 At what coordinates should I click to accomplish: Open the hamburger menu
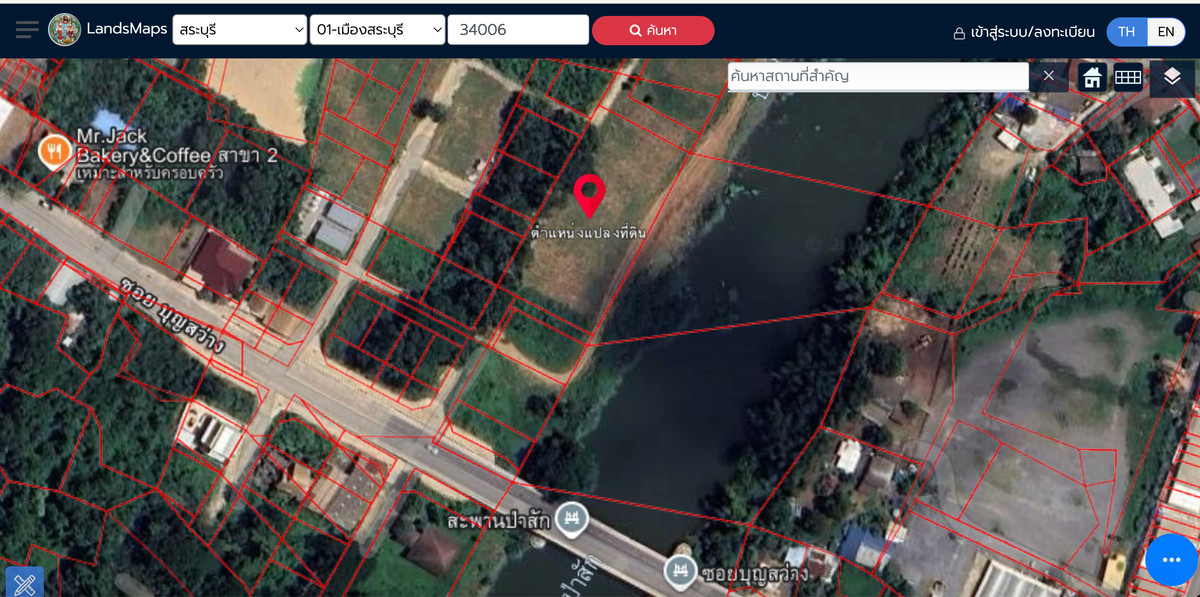click(x=27, y=30)
